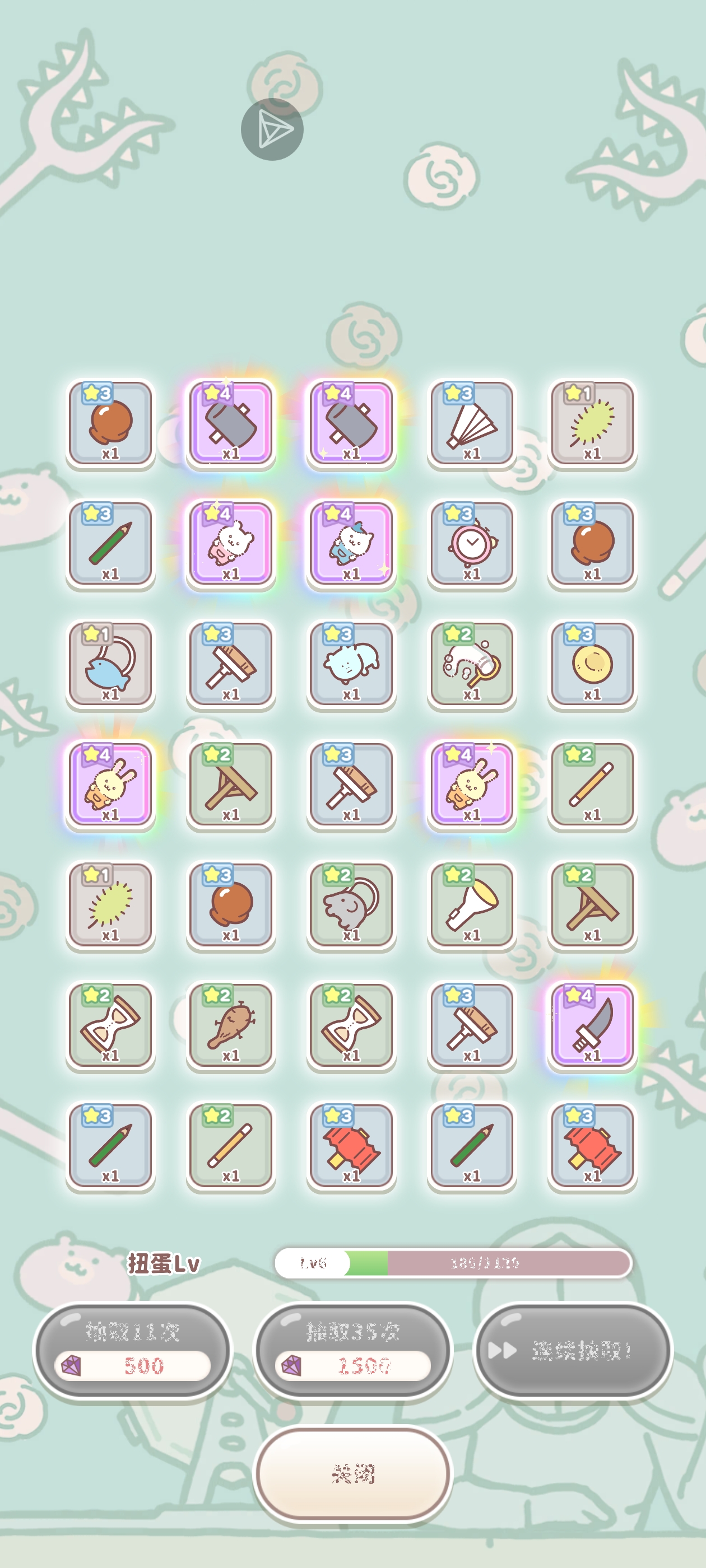
Task: Select the 3-star blue cat item
Action: click(x=351, y=664)
